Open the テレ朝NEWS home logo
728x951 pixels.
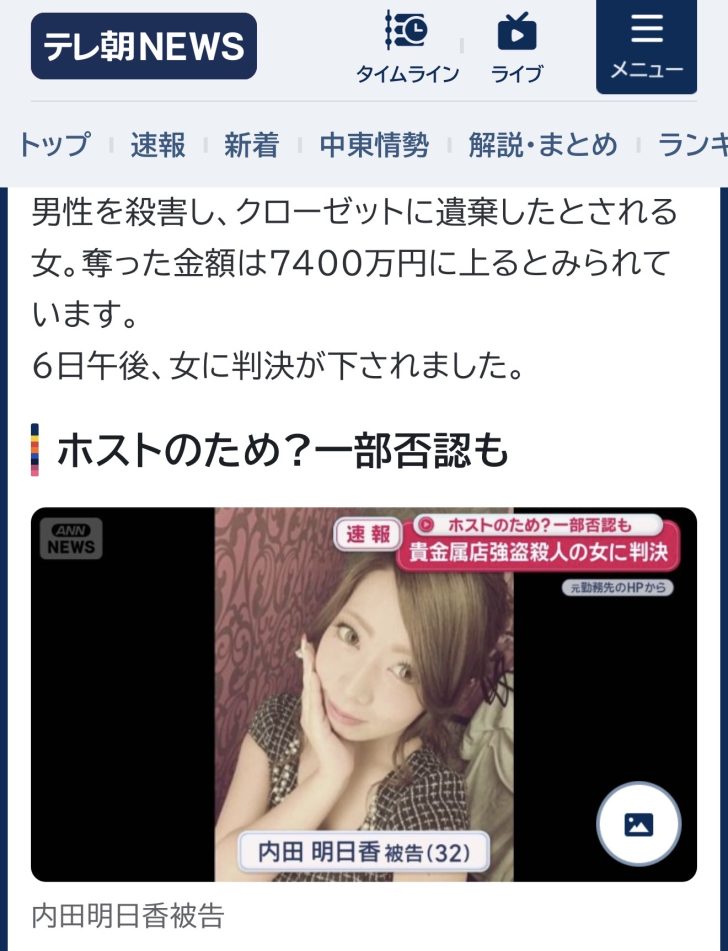coord(144,46)
